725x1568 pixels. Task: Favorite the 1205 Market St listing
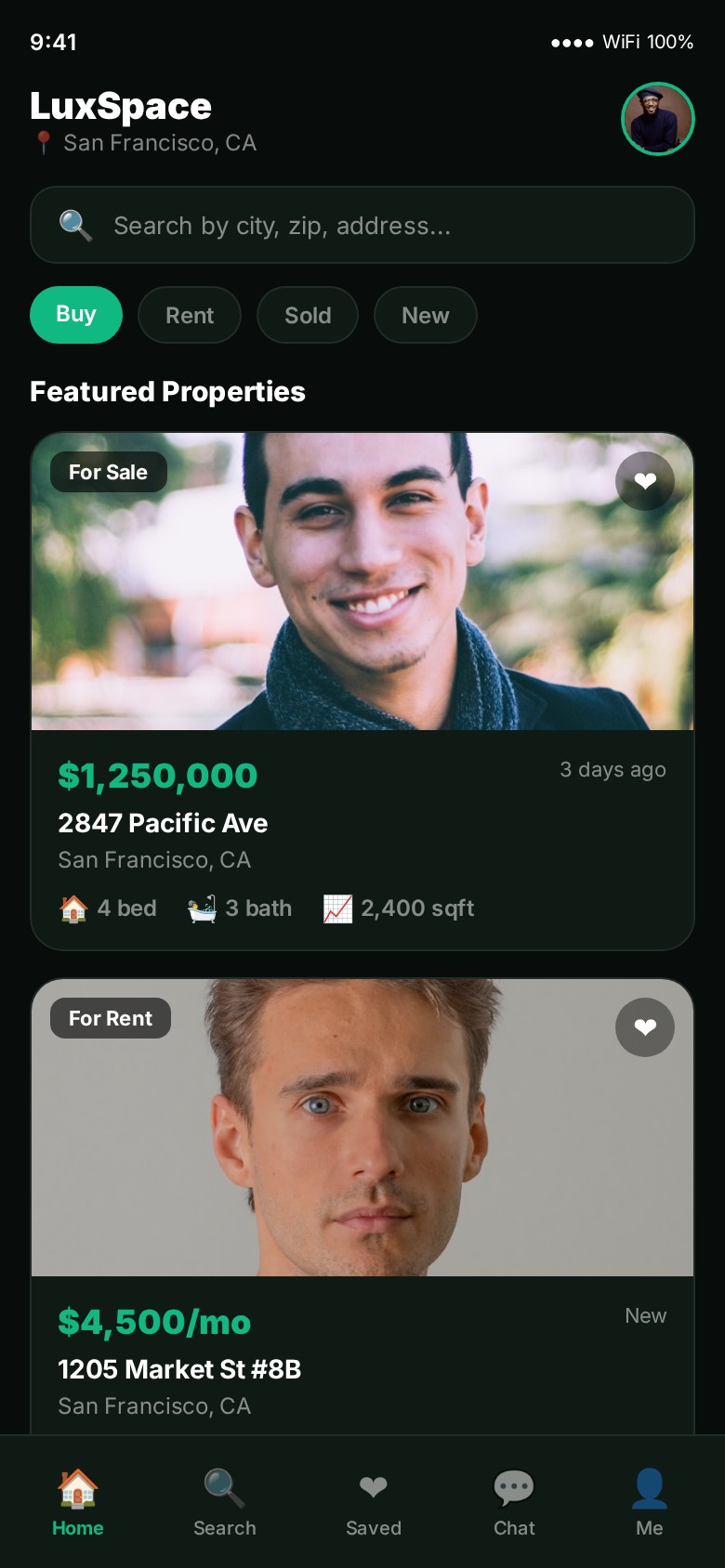pyautogui.click(x=644, y=1027)
